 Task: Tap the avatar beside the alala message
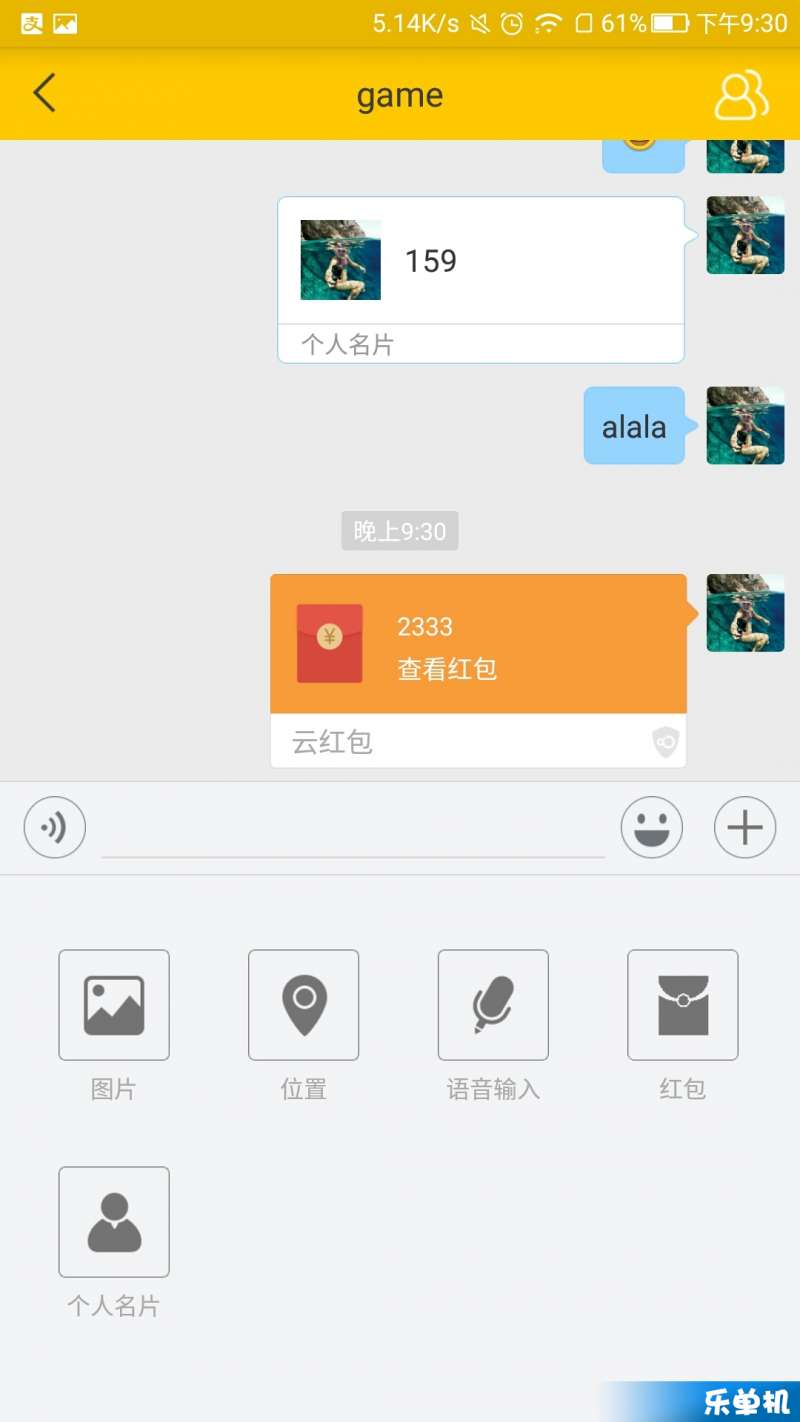coord(745,426)
